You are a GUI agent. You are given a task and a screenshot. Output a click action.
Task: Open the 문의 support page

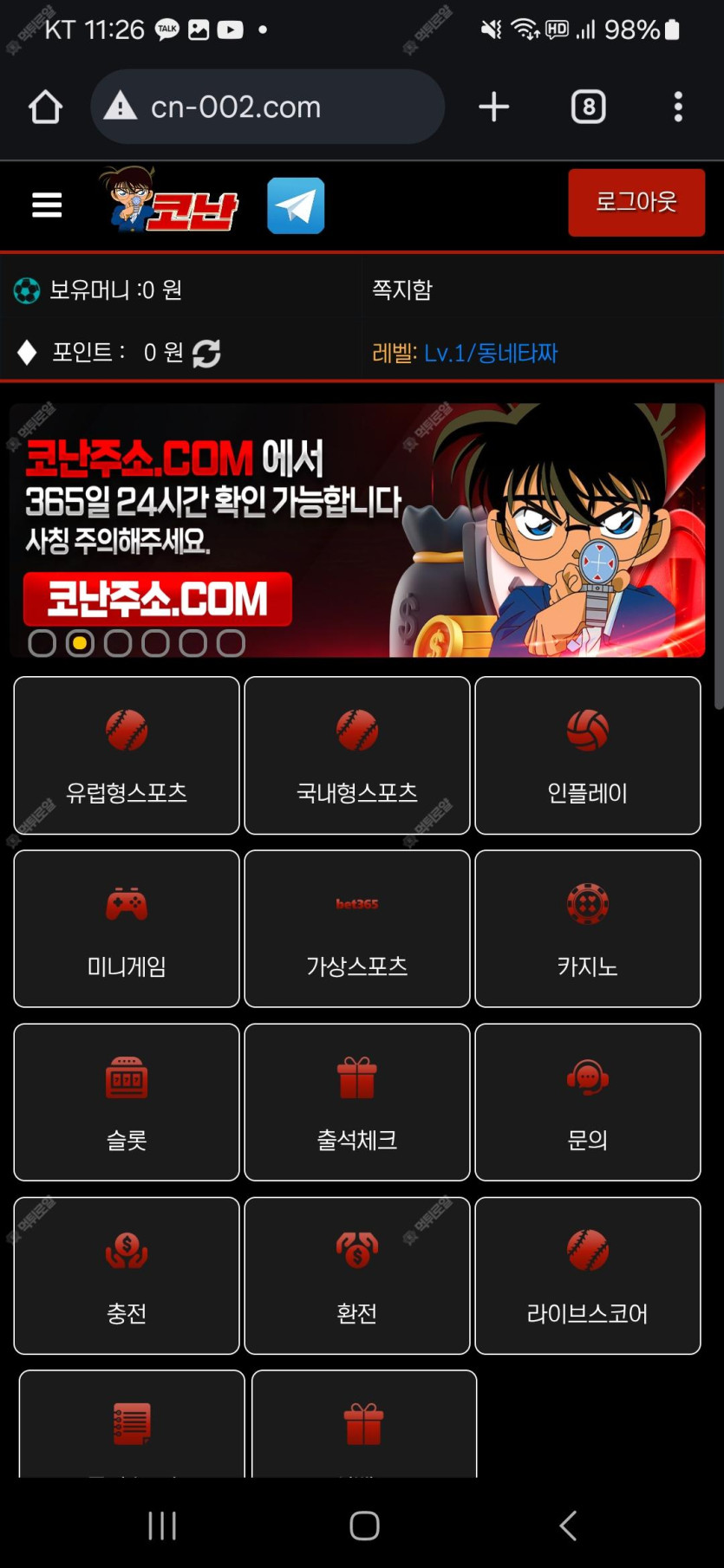coord(588,1102)
